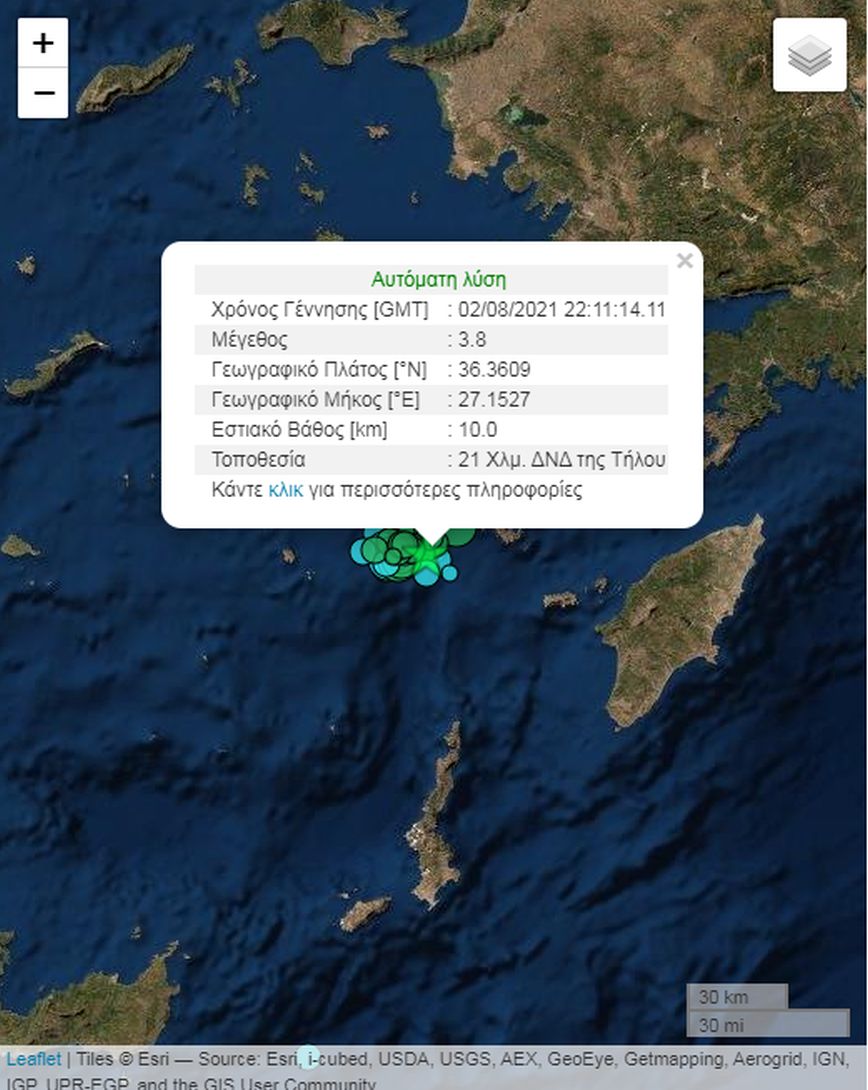868x1090 pixels.
Task: Open the map layers selector
Action: pos(809,56)
